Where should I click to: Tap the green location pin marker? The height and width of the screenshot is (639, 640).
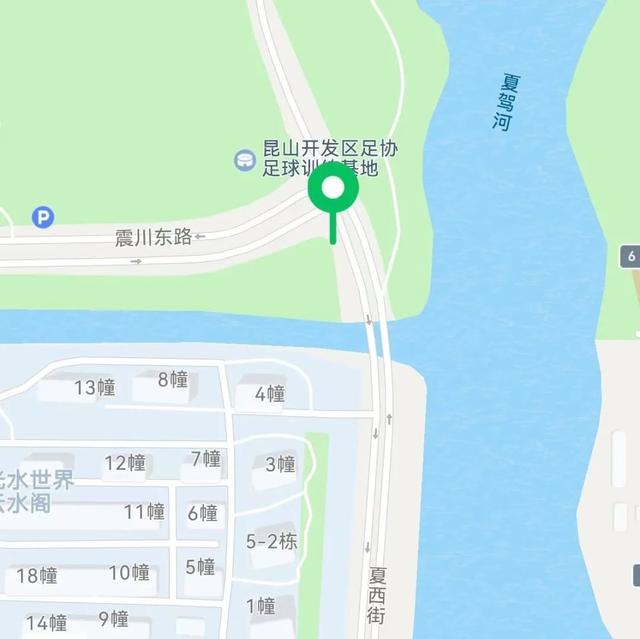point(333,189)
